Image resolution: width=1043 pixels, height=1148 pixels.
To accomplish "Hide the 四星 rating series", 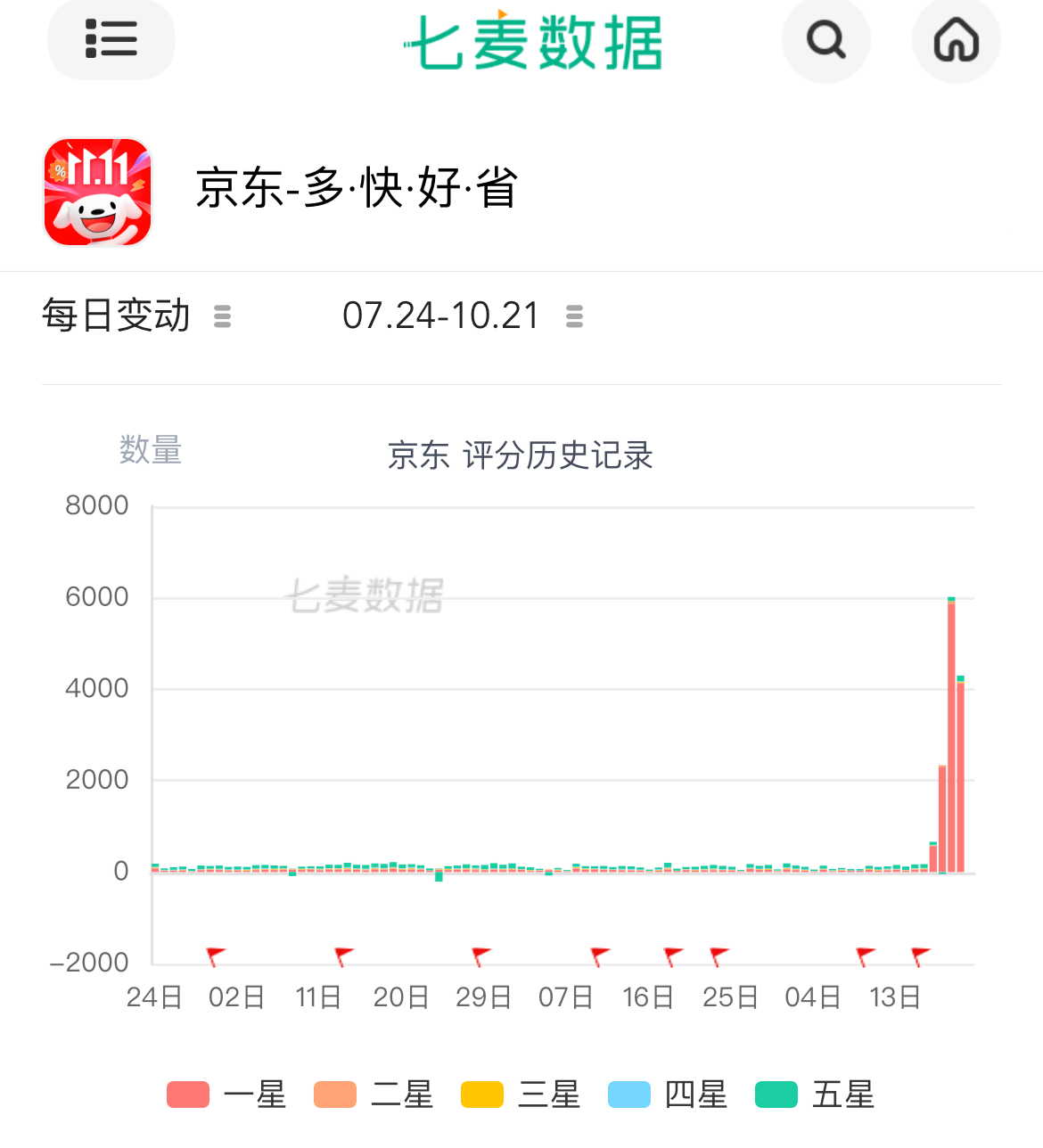I will (668, 1095).
